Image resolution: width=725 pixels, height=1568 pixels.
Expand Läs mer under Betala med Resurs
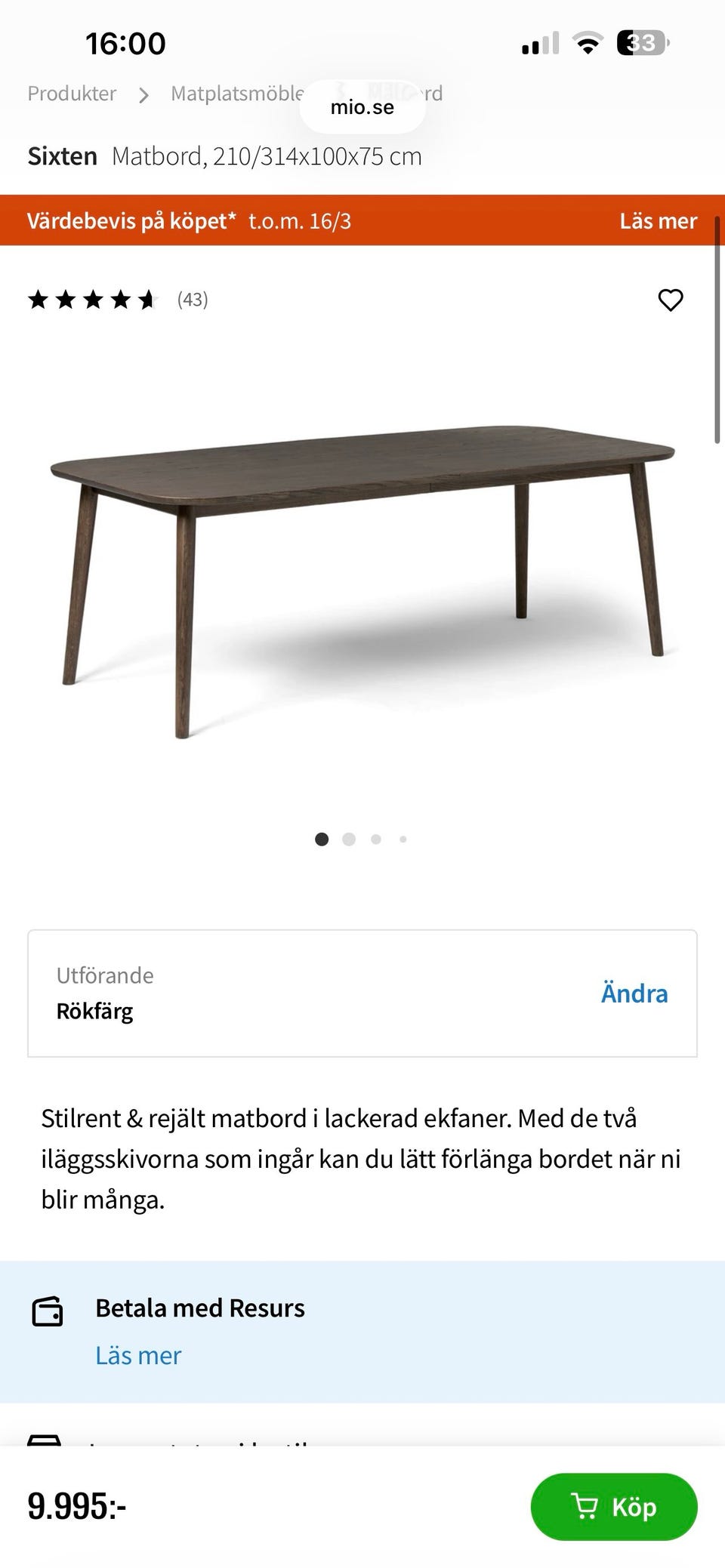[x=139, y=1355]
